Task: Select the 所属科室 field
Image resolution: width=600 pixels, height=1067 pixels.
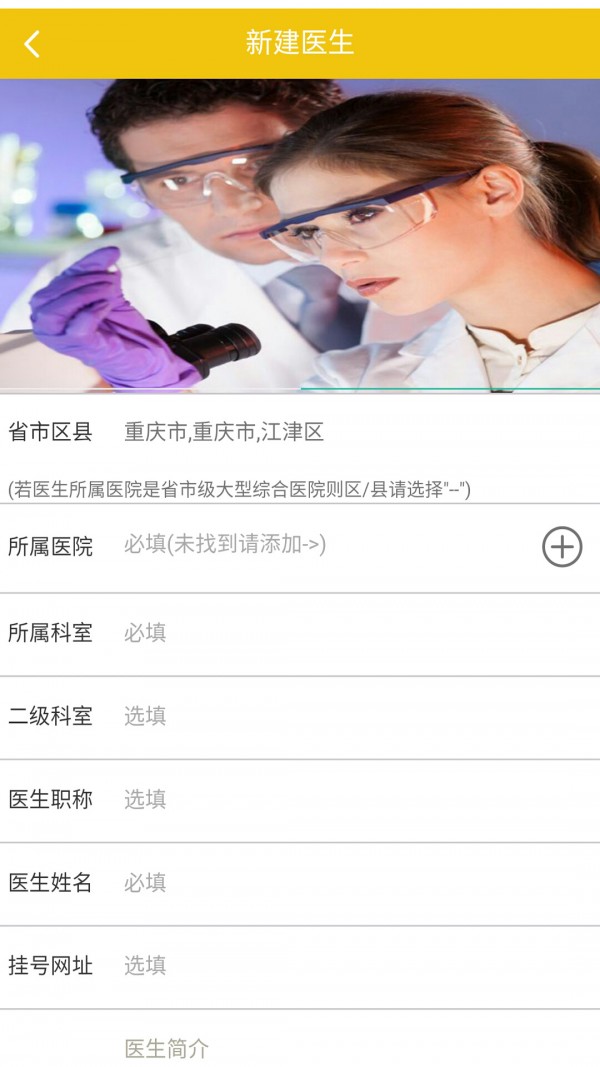Action: (340, 633)
